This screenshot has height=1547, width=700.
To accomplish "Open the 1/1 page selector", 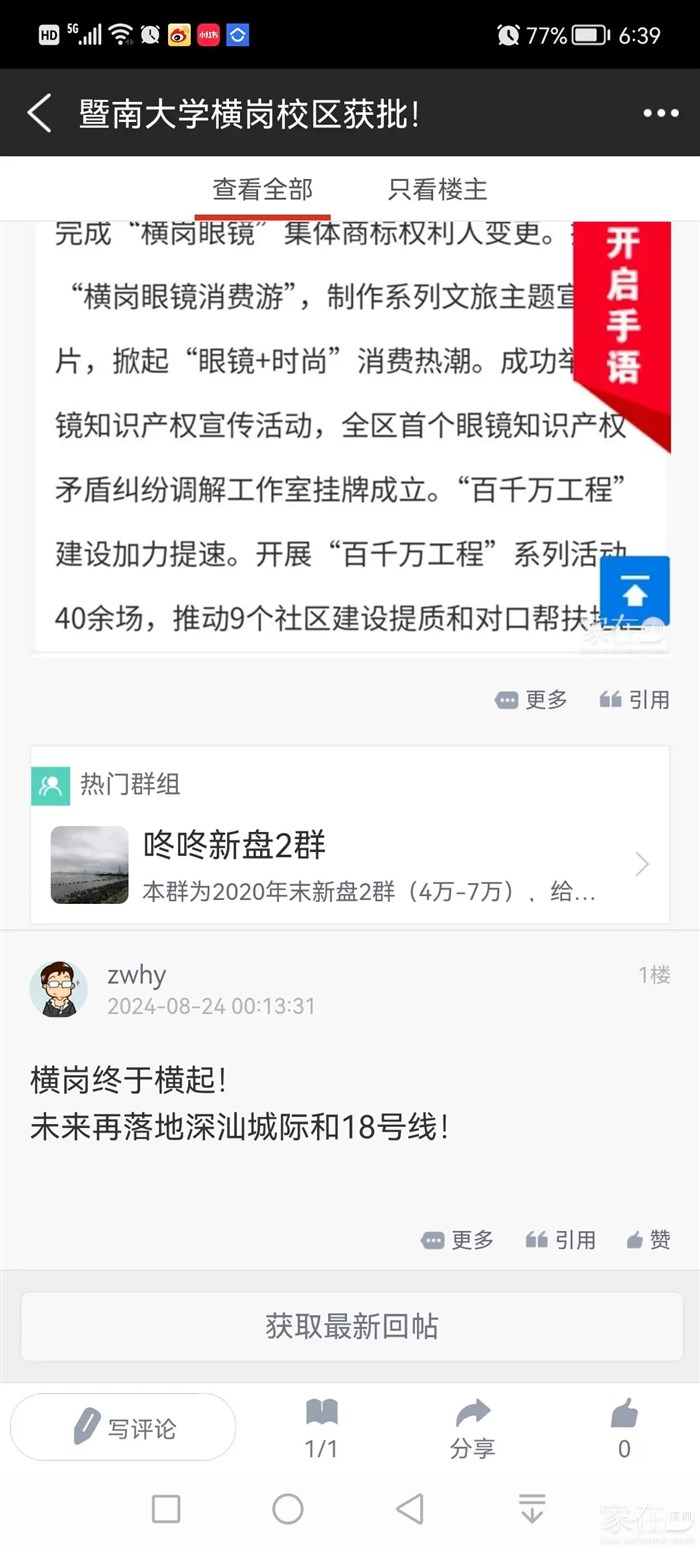I will (321, 1429).
